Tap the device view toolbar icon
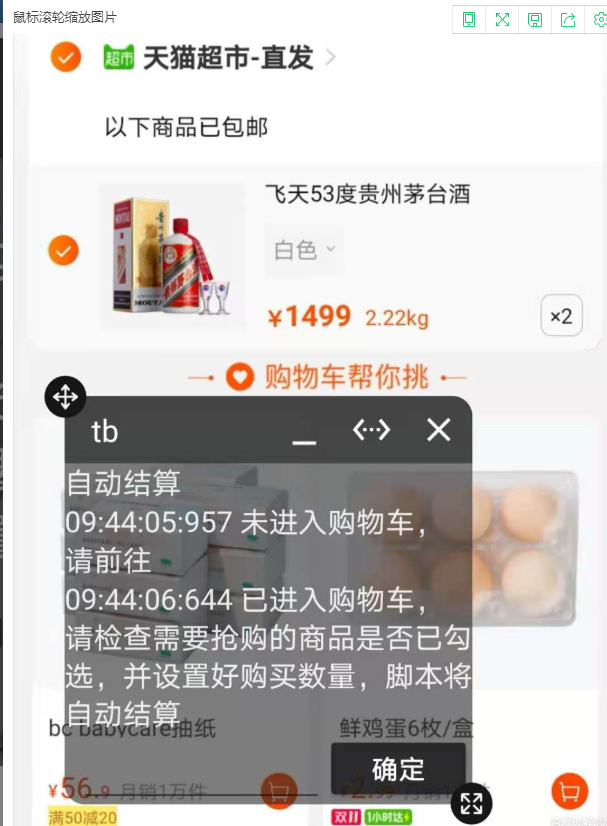The width and height of the screenshot is (607, 826). coord(469,19)
